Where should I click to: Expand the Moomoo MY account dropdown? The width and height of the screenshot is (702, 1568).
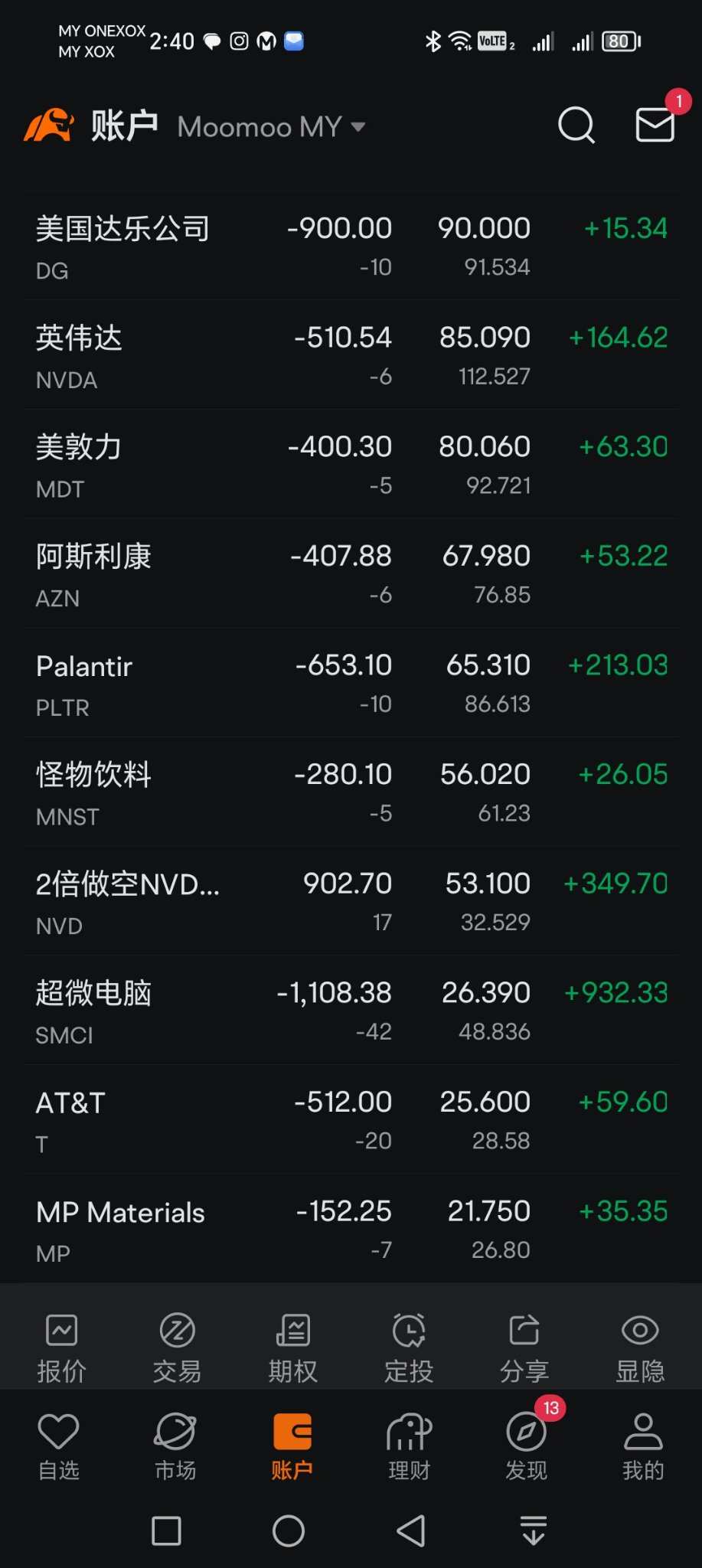[x=272, y=126]
